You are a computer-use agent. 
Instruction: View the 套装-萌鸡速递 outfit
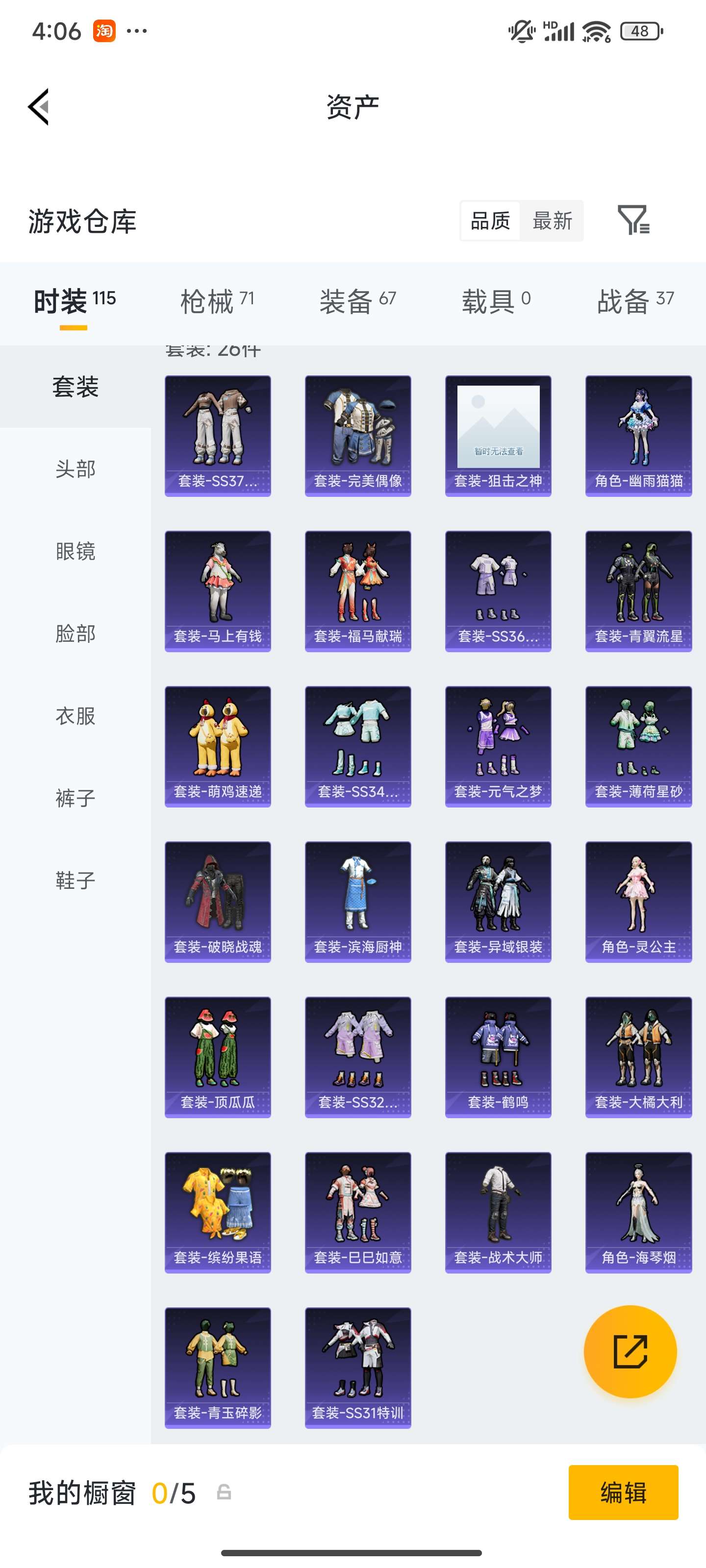tap(218, 746)
